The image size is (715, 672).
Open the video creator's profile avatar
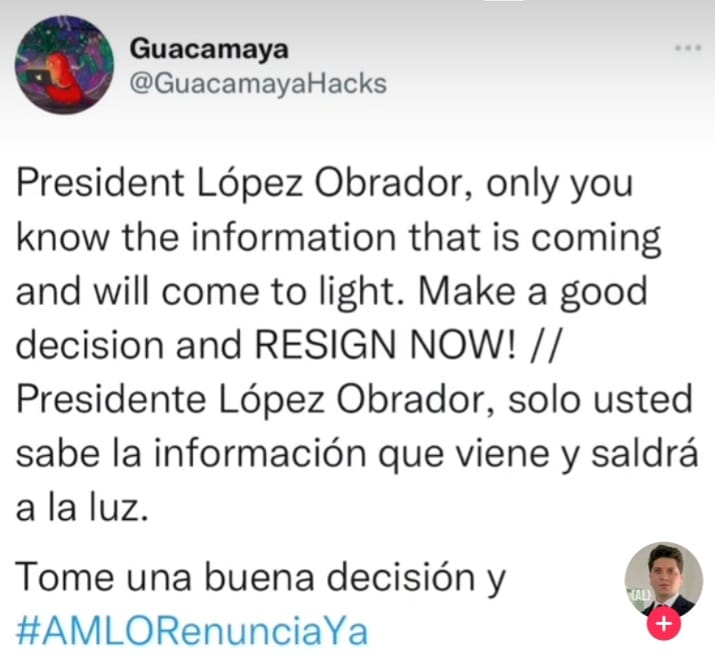pyautogui.click(x=663, y=578)
